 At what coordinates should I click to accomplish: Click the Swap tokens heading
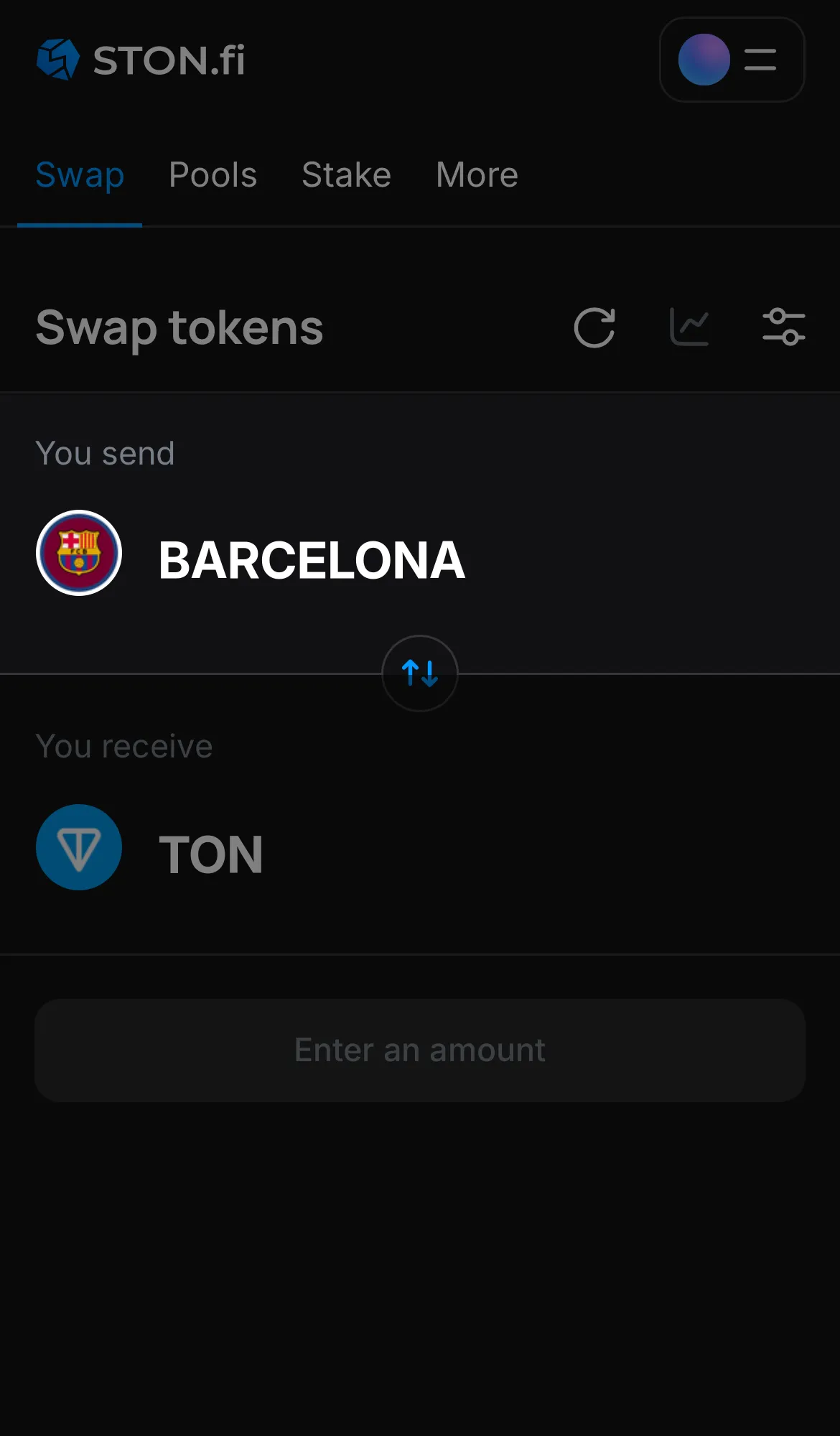[180, 327]
